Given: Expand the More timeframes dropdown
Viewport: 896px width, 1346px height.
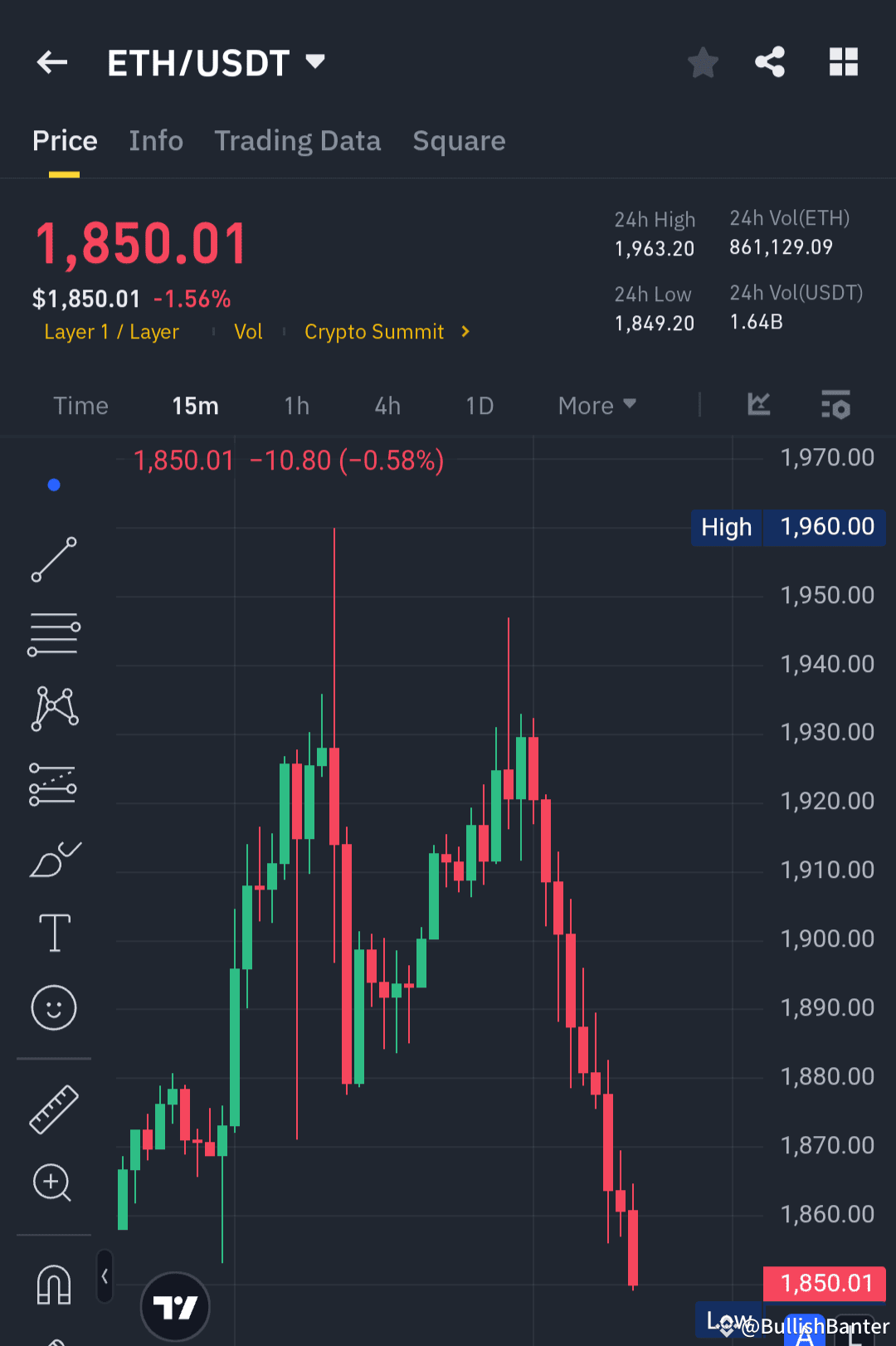Looking at the screenshot, I should coord(597,406).
